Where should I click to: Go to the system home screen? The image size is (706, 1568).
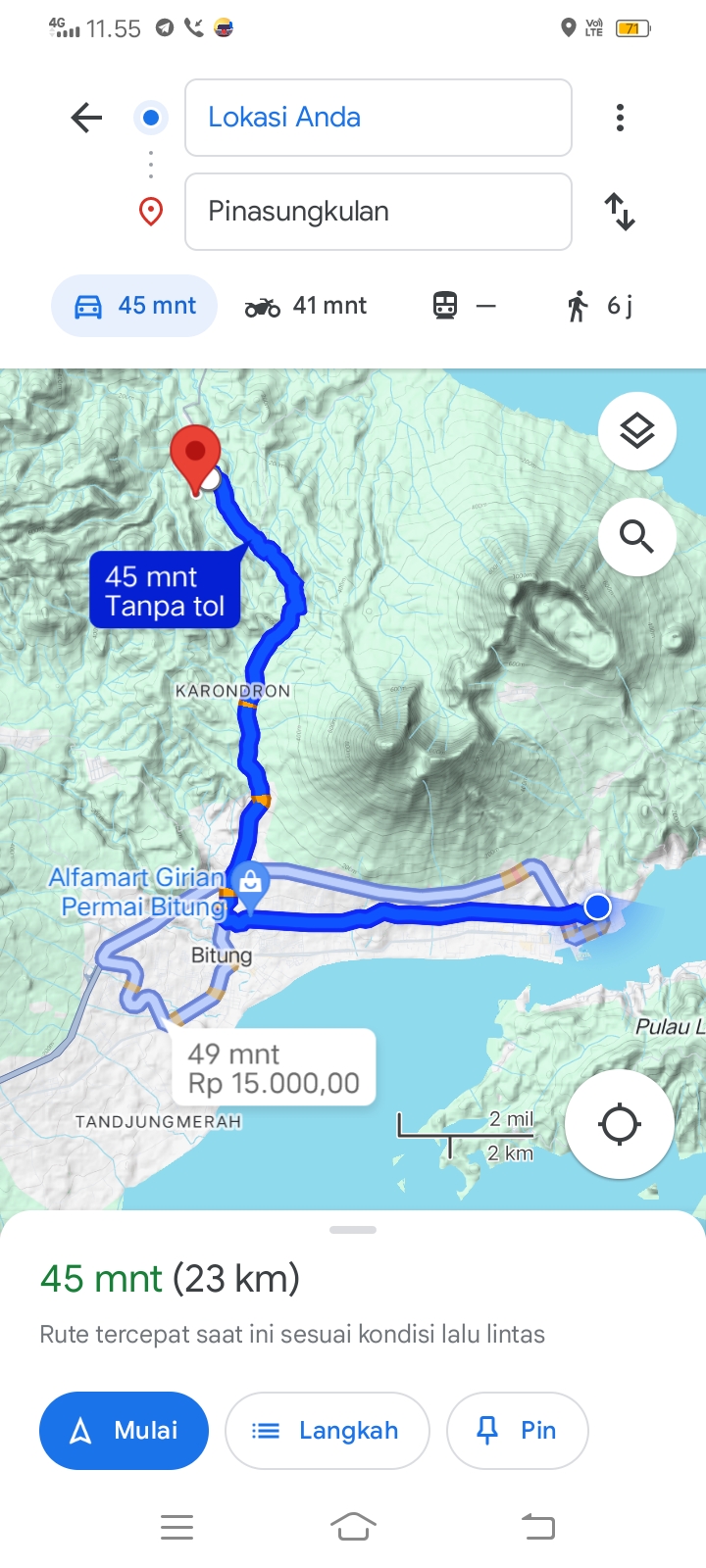pos(353,1526)
